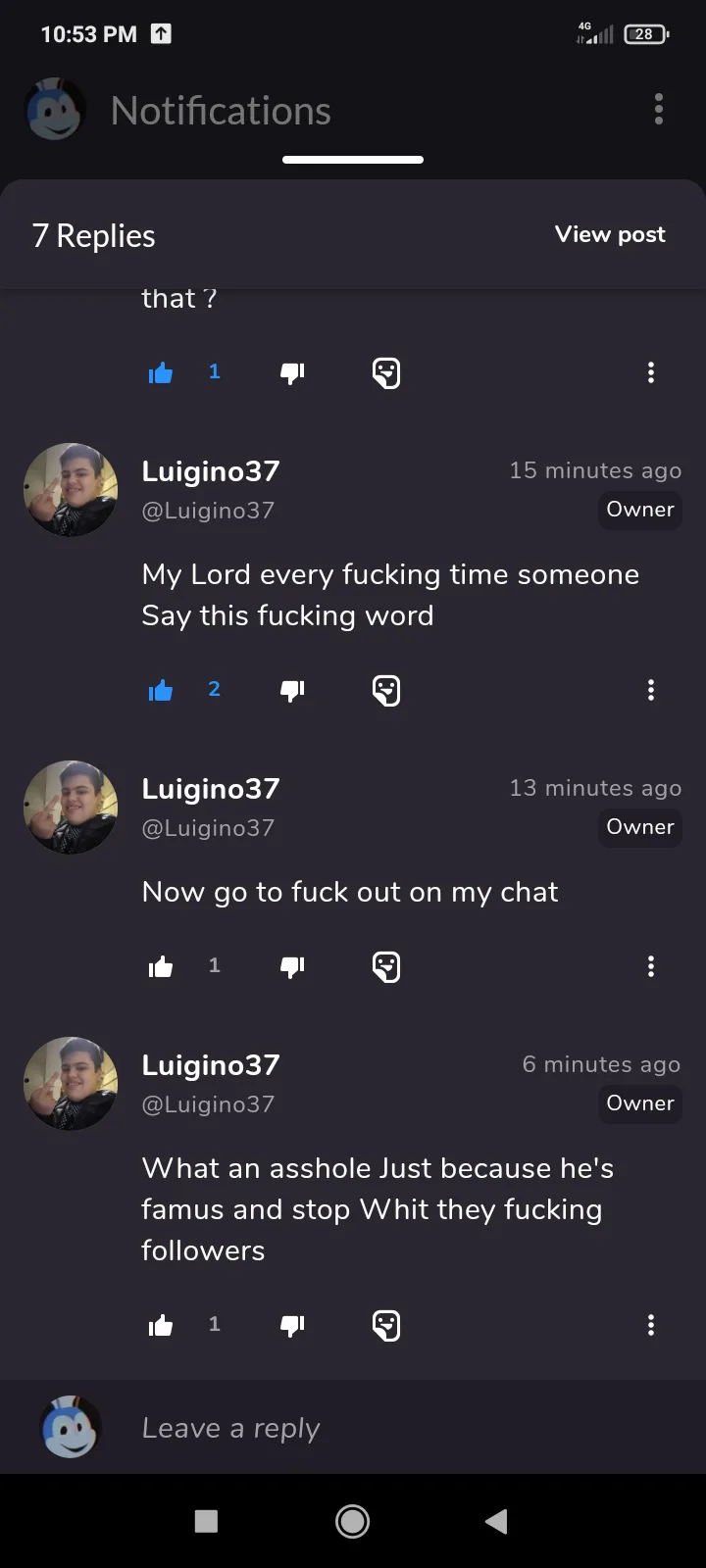
Task: Open options for "My Lord every" reply
Action: point(651,691)
